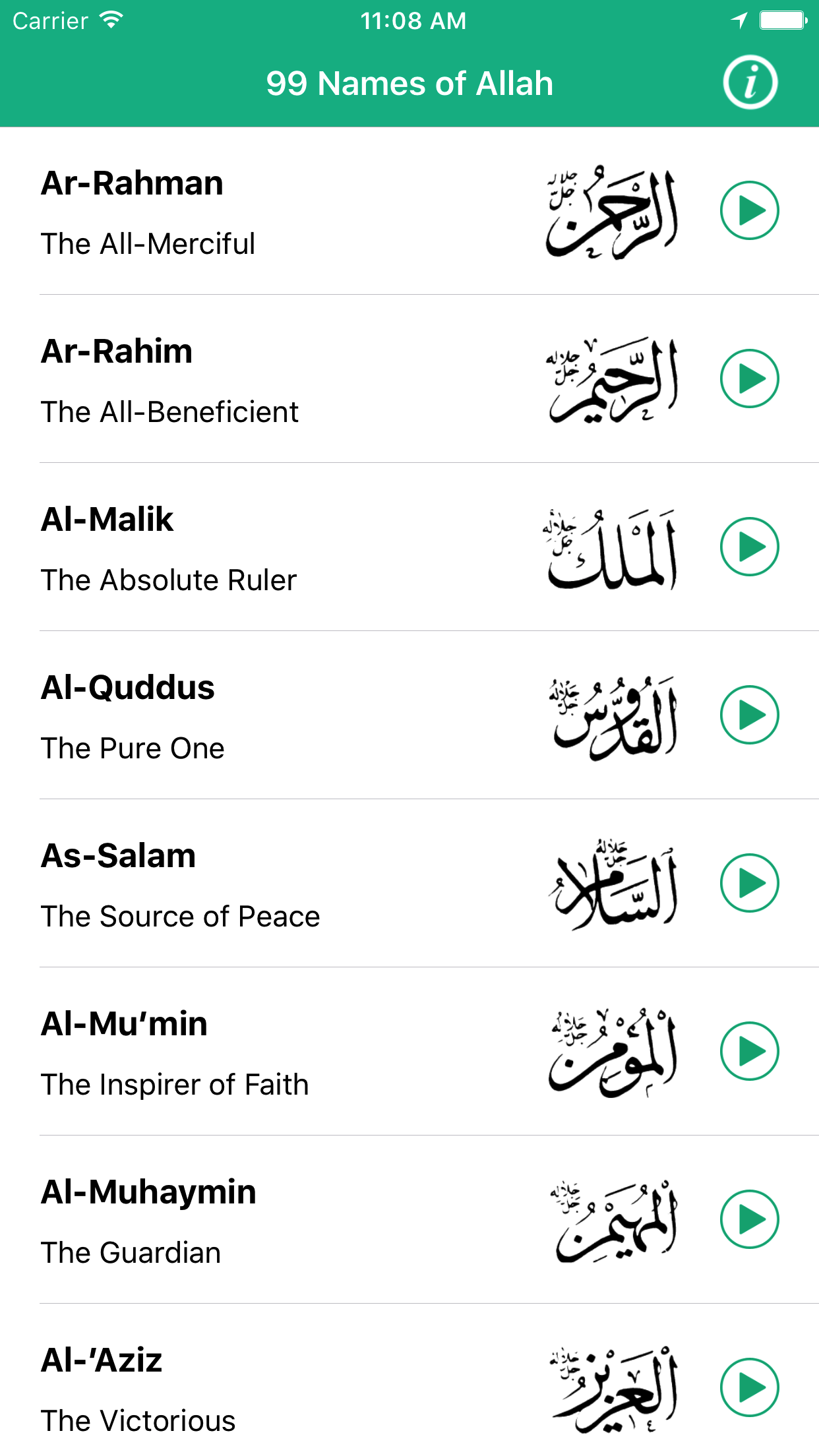Hear the Al-Muhaymin pronunciation
The height and width of the screenshot is (1456, 819).
click(x=749, y=1219)
